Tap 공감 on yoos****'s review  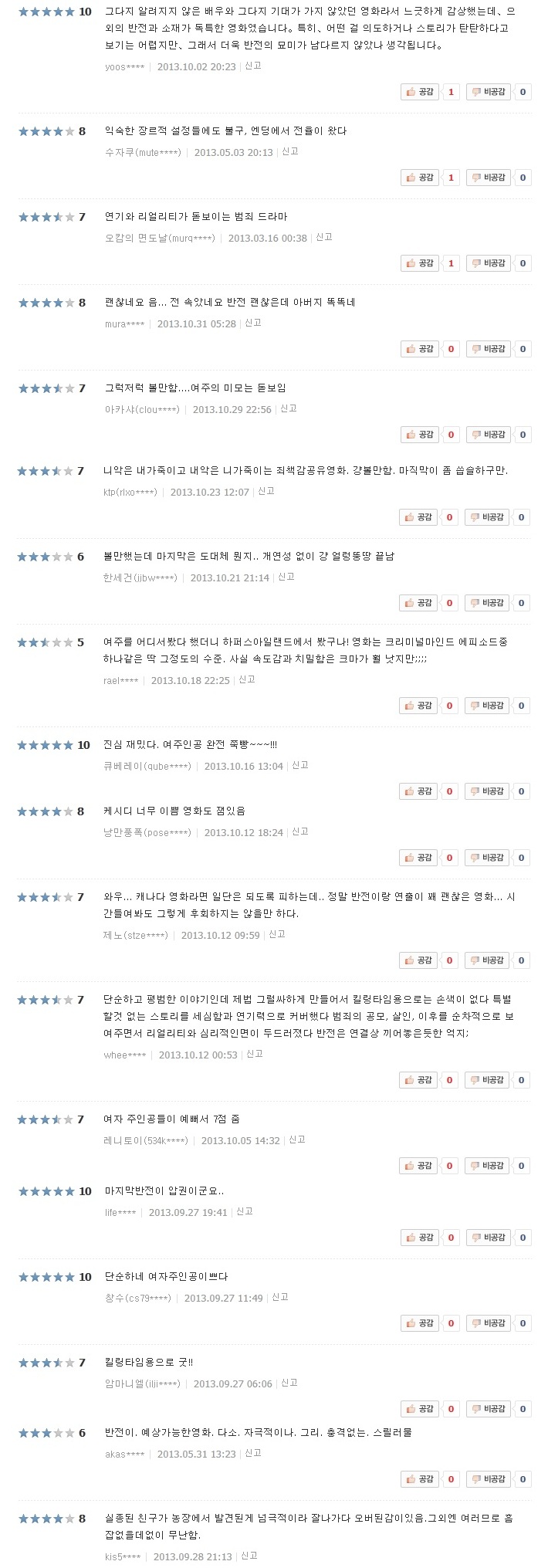pyautogui.click(x=420, y=93)
